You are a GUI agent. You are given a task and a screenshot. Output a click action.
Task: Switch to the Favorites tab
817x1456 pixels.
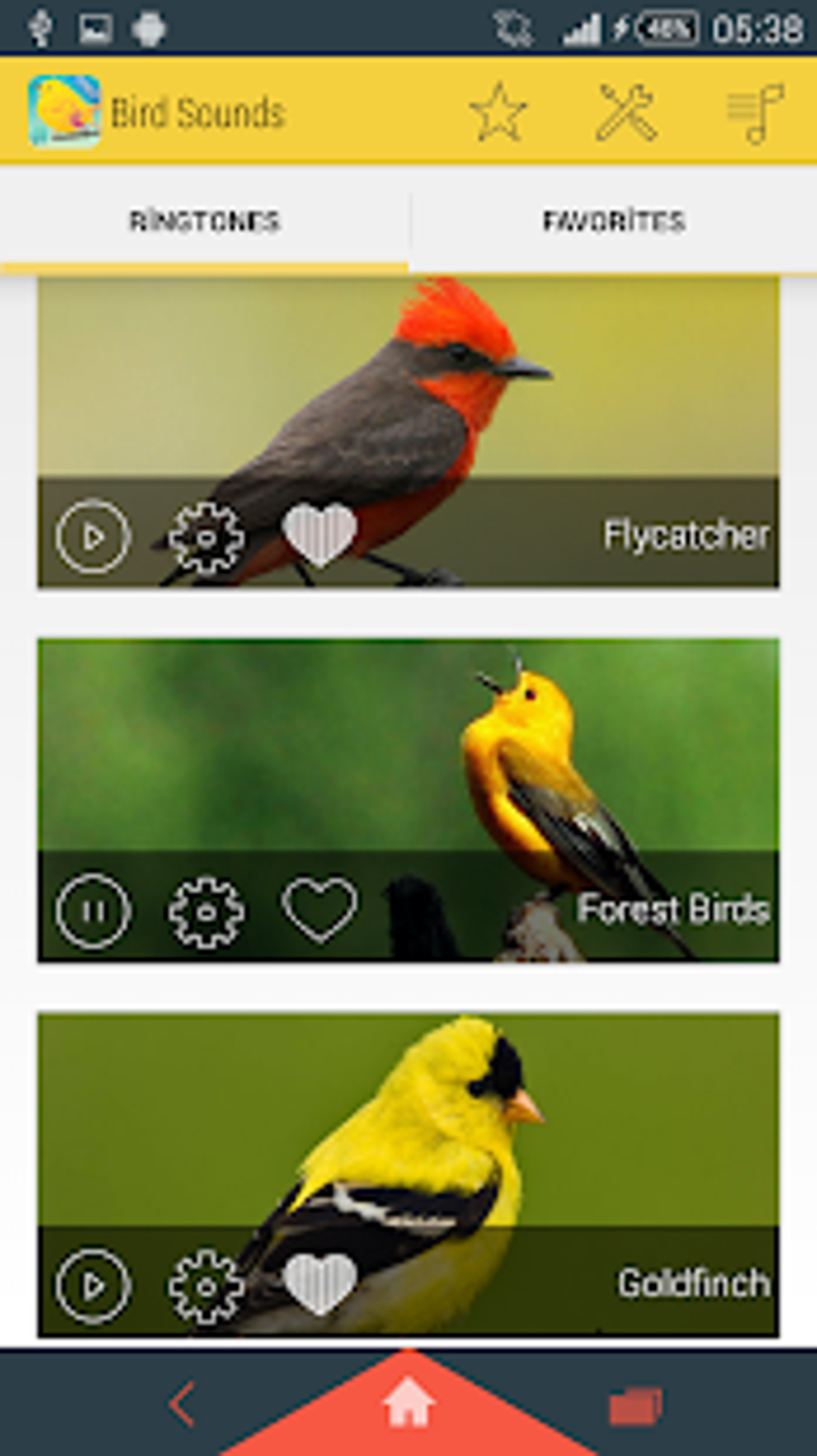614,221
